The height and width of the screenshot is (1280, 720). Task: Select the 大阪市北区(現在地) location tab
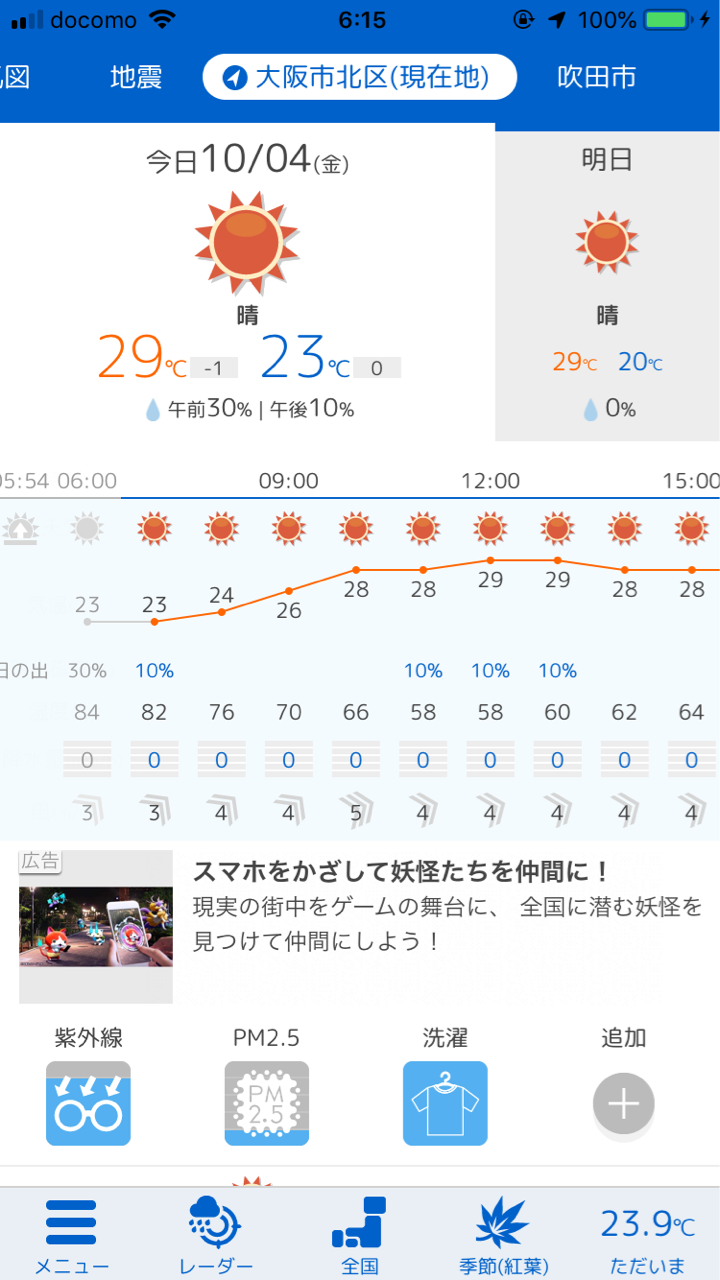point(359,78)
